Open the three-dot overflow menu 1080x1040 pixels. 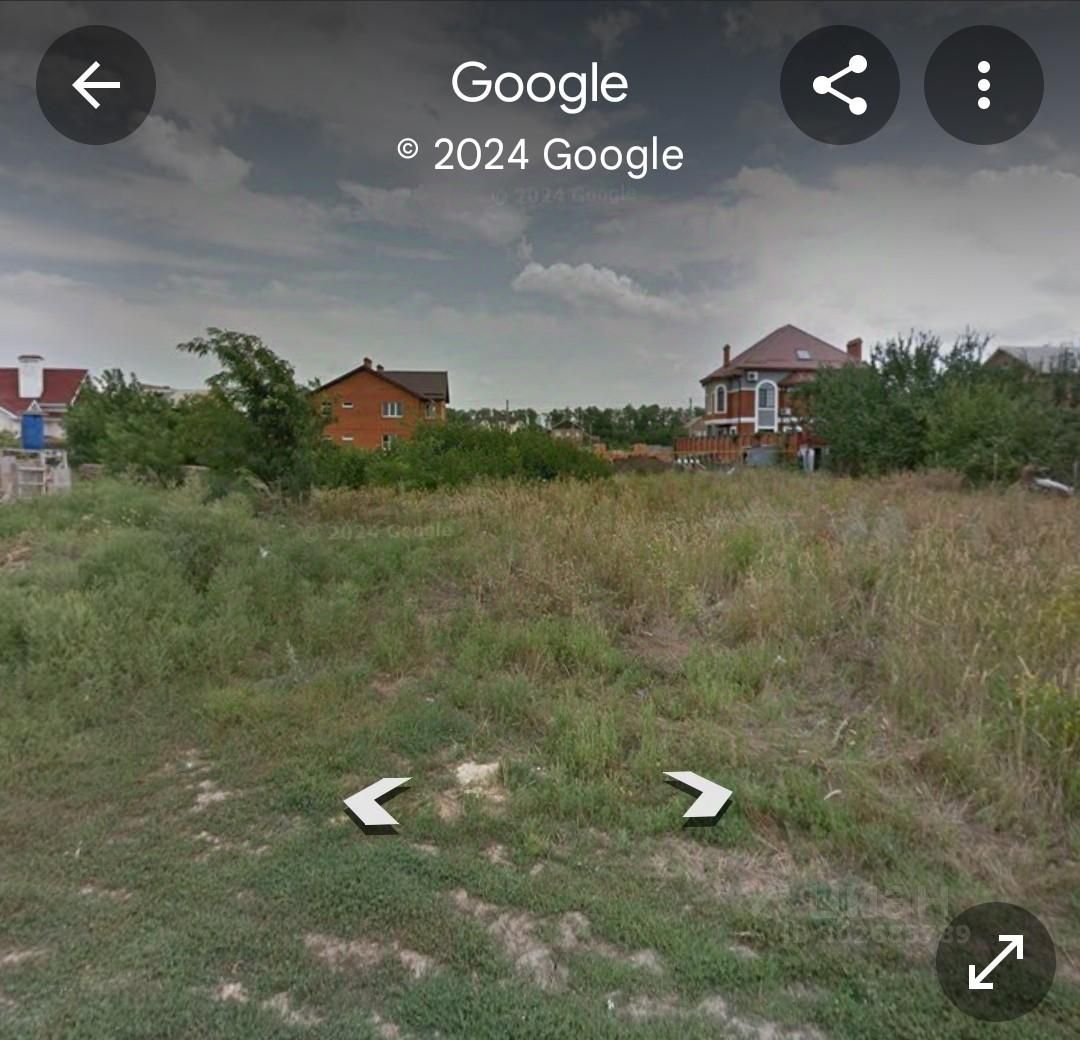(x=983, y=85)
